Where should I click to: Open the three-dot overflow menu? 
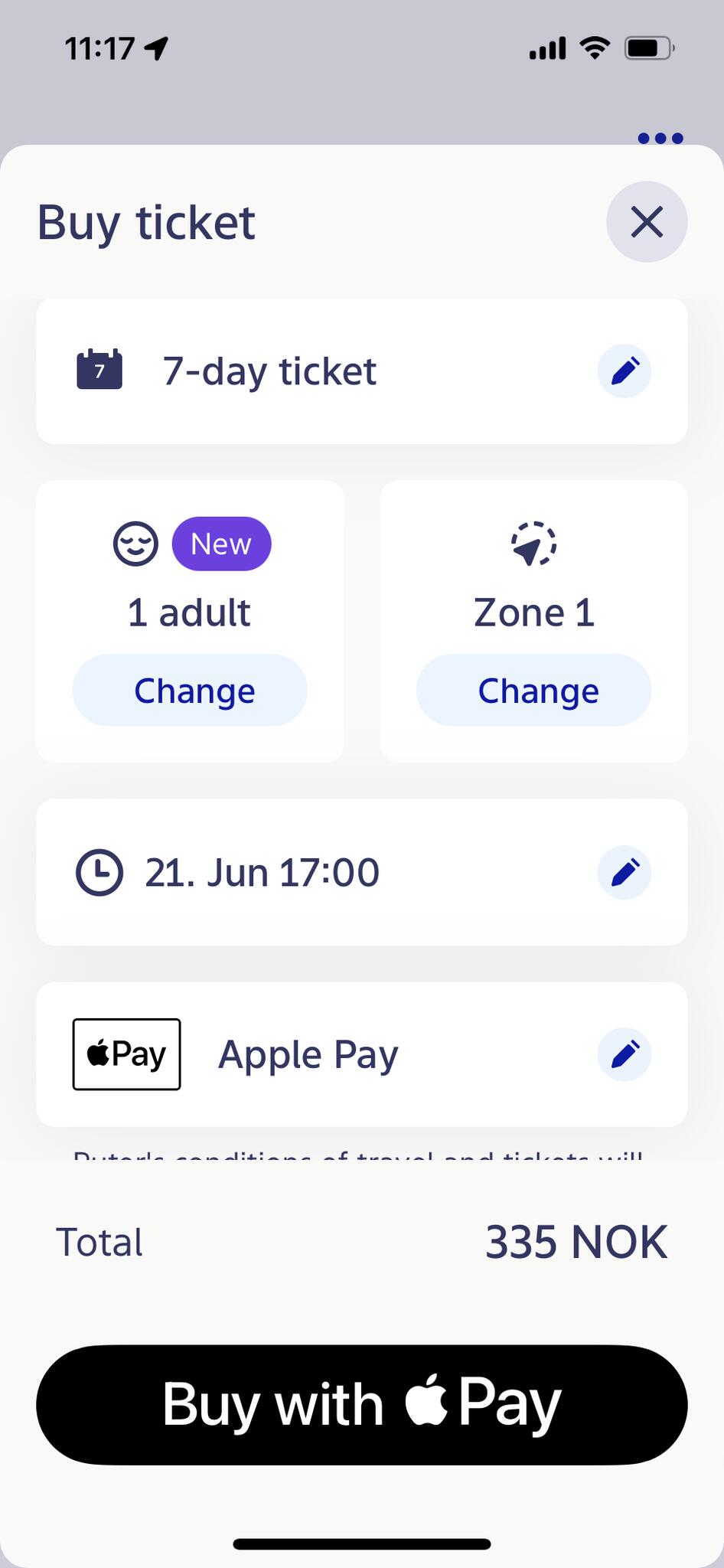(660, 139)
